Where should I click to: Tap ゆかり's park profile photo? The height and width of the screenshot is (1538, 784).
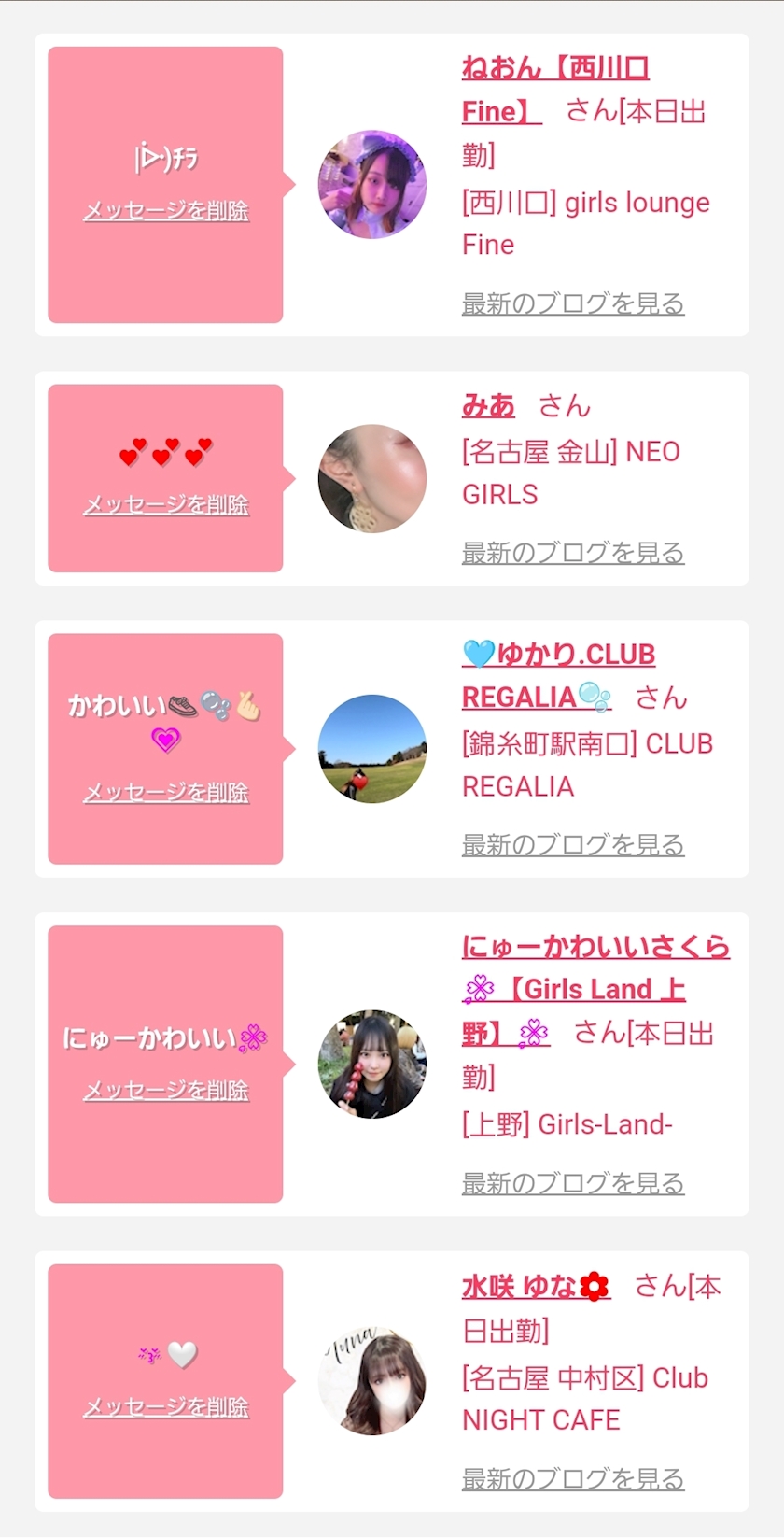pyautogui.click(x=372, y=749)
